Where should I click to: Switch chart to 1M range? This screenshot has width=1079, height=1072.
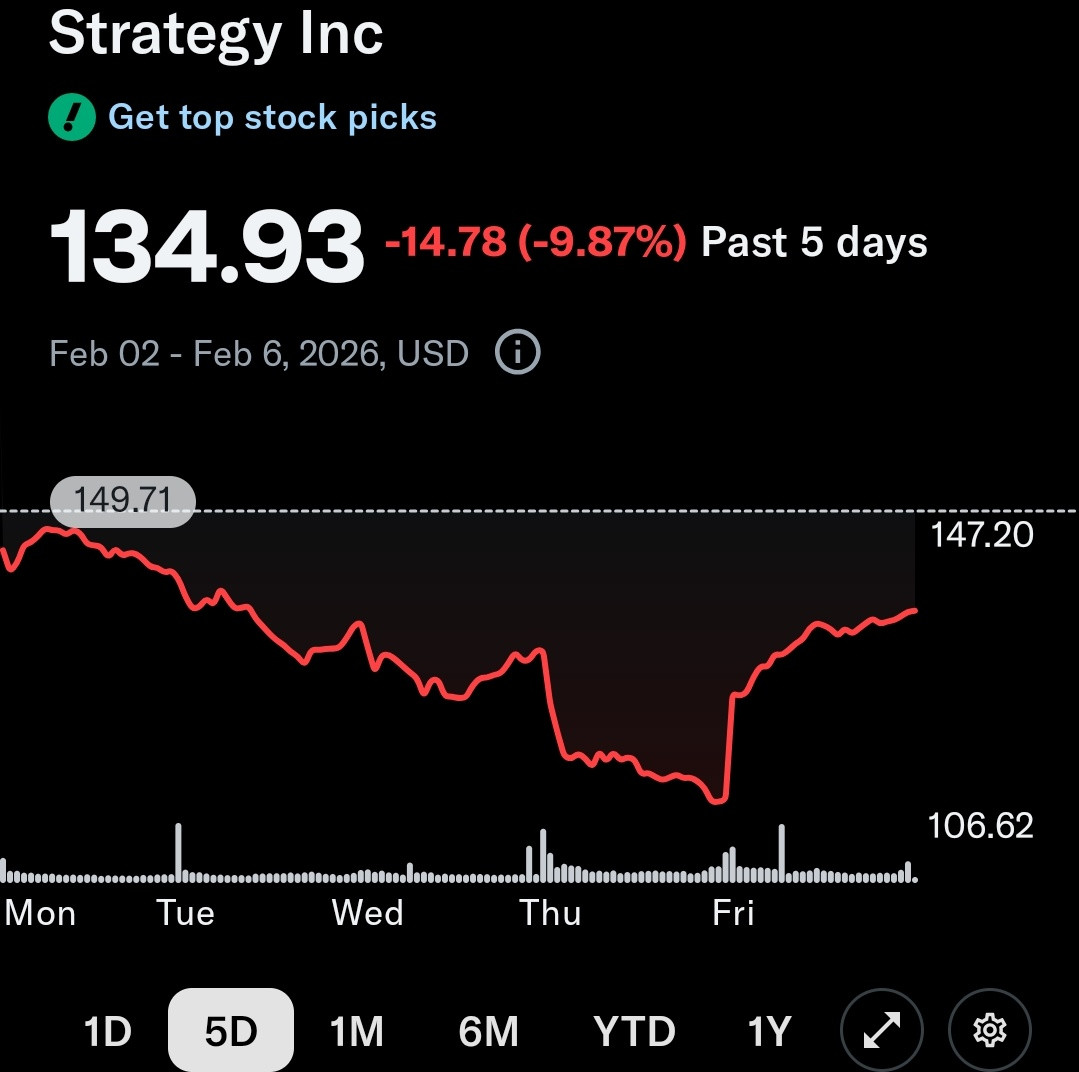357,1030
